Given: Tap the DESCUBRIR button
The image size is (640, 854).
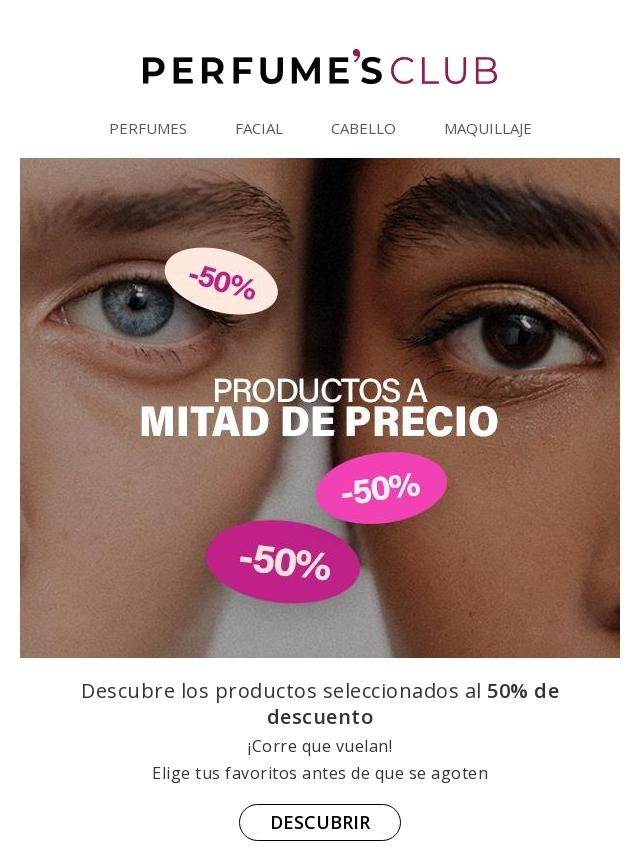Looking at the screenshot, I should click(x=320, y=822).
